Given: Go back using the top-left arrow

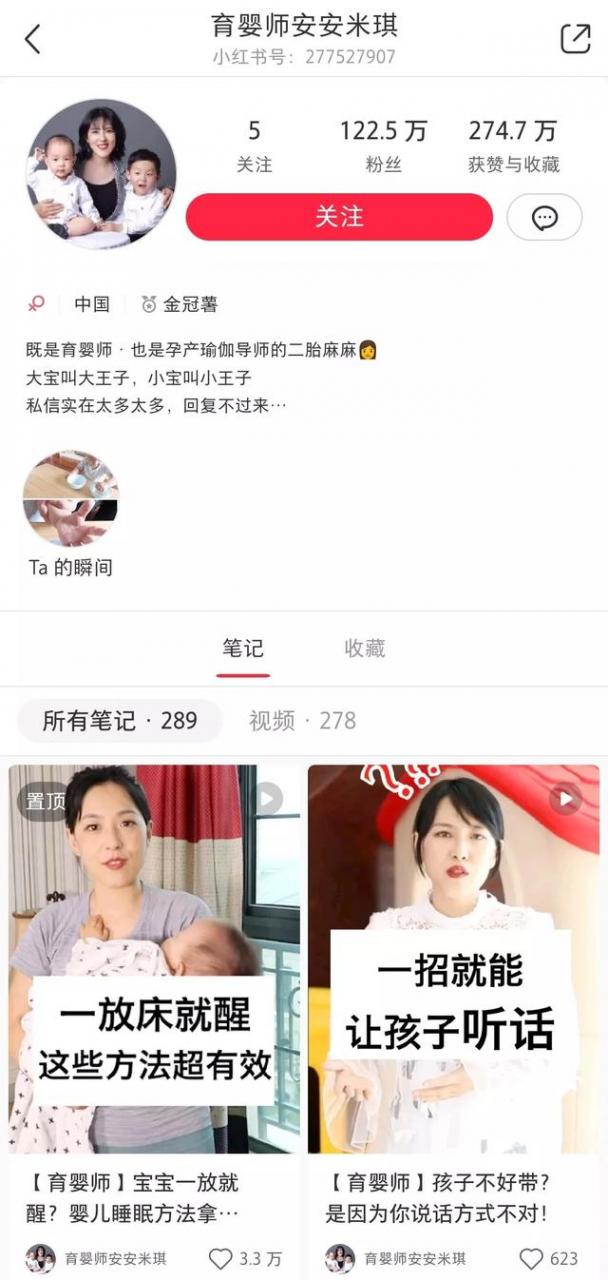Looking at the screenshot, I should pos(33,39).
